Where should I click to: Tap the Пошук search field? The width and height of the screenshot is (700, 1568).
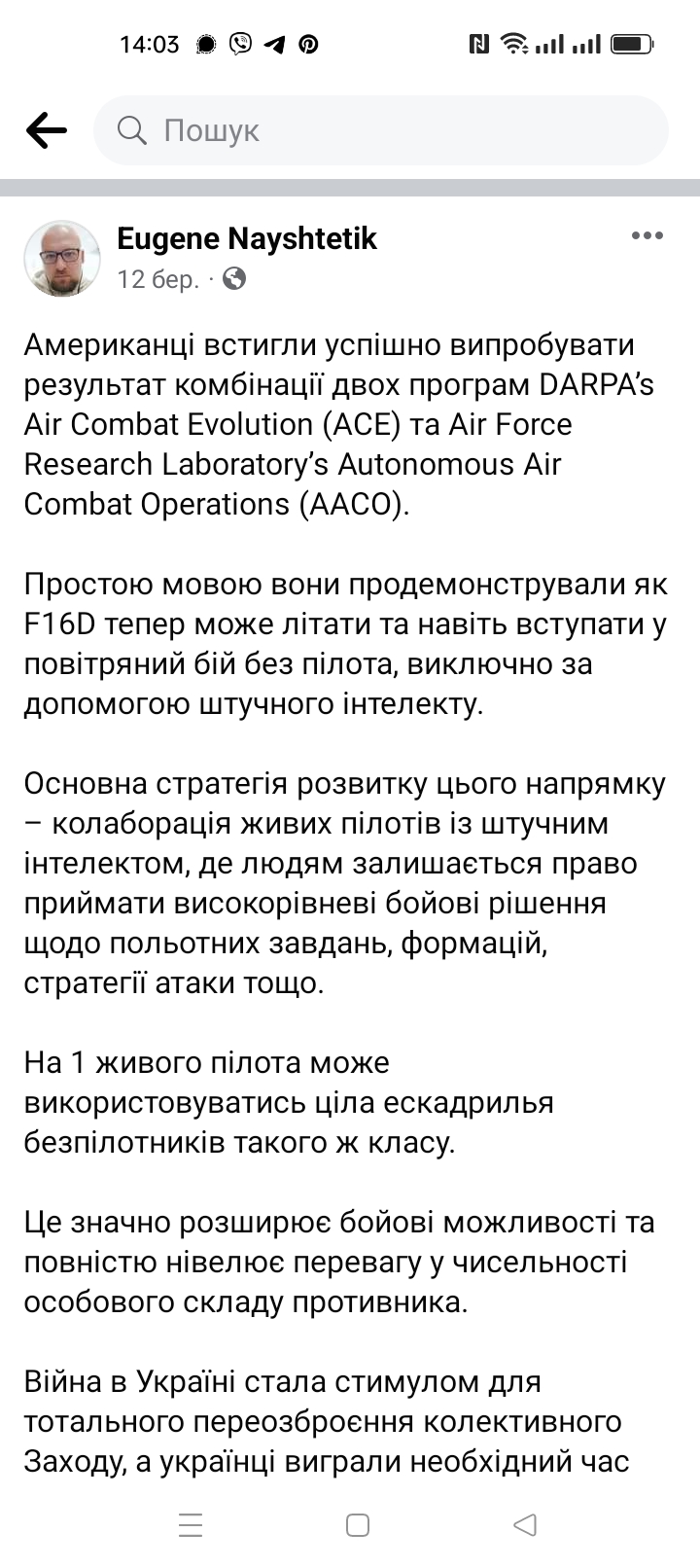380,130
